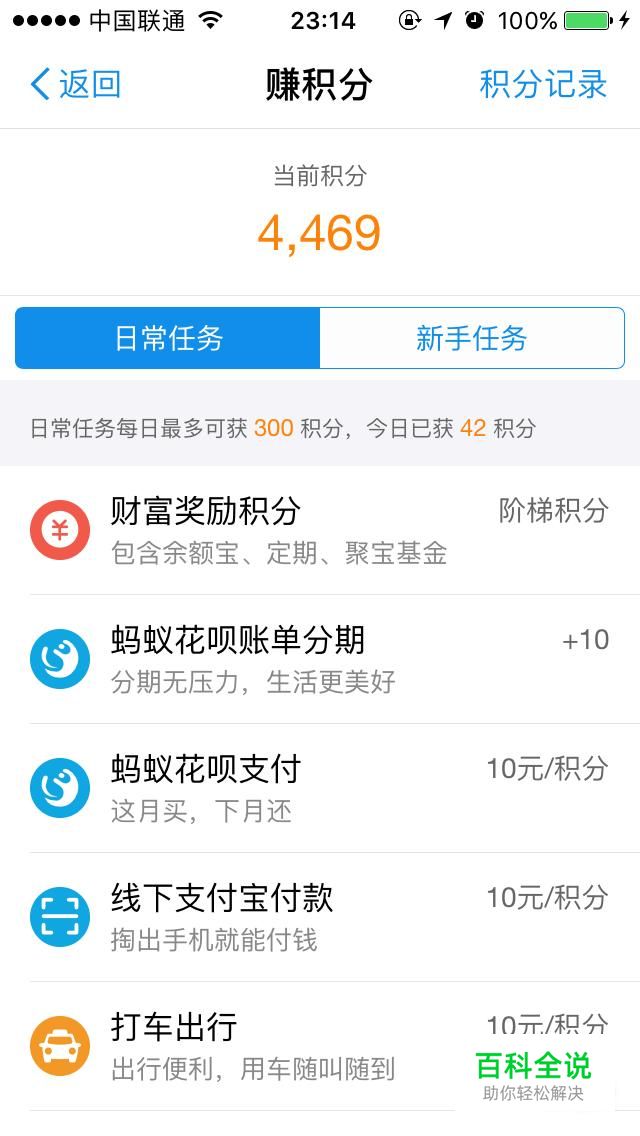This screenshot has width=640, height=1136.
Task: Open 积分记录 points history
Action: click(x=543, y=85)
